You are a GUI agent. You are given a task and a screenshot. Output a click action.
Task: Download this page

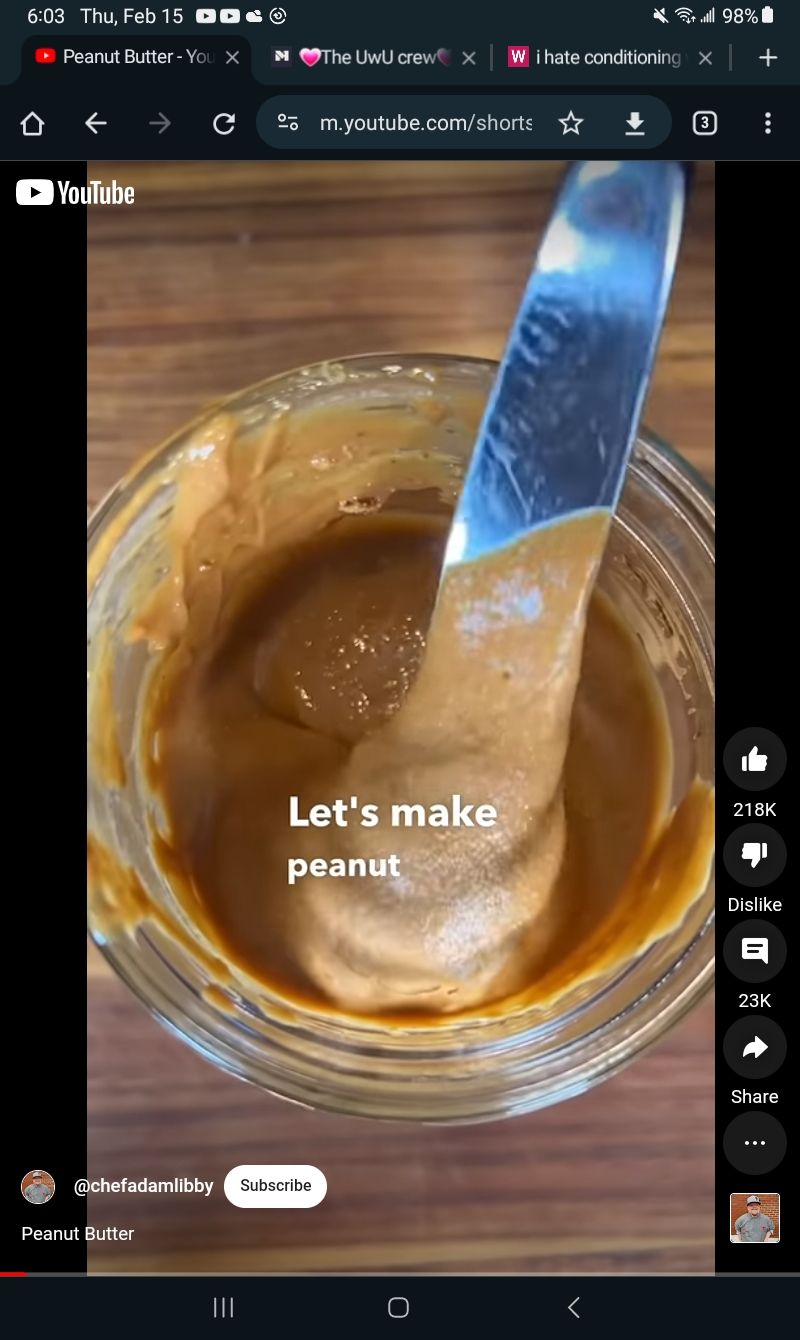coord(634,123)
